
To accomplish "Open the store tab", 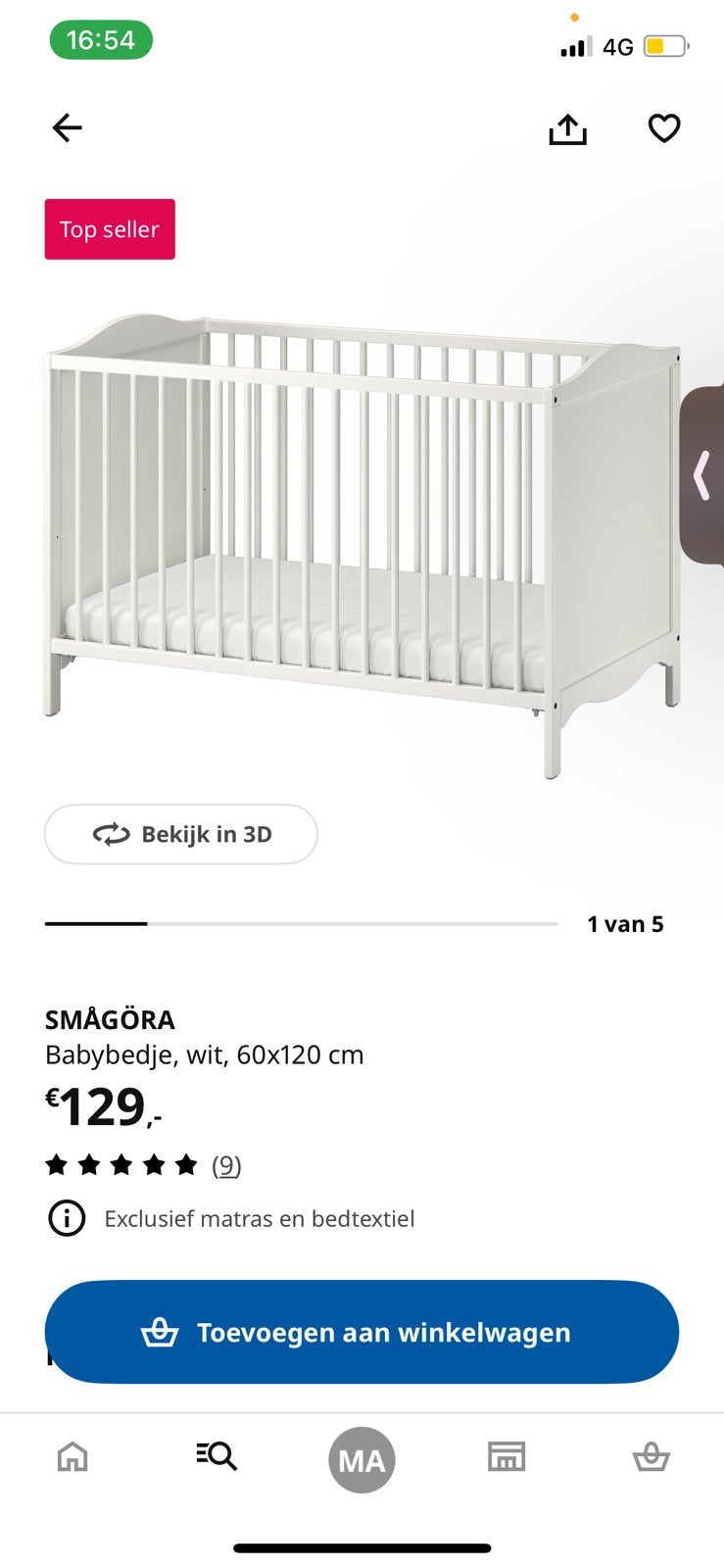I will point(507,1456).
